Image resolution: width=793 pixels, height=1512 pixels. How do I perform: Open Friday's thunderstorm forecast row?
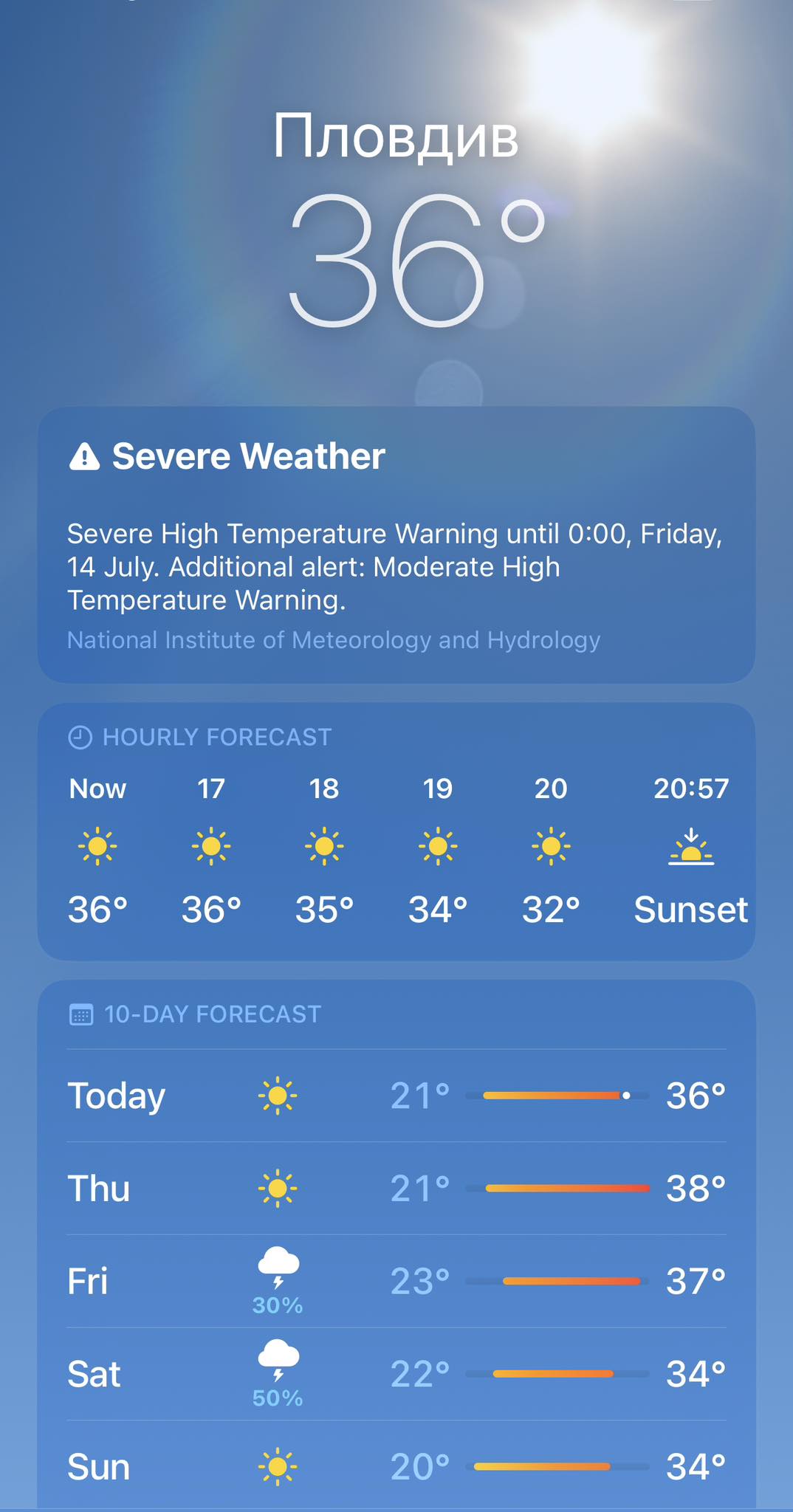(x=396, y=1282)
